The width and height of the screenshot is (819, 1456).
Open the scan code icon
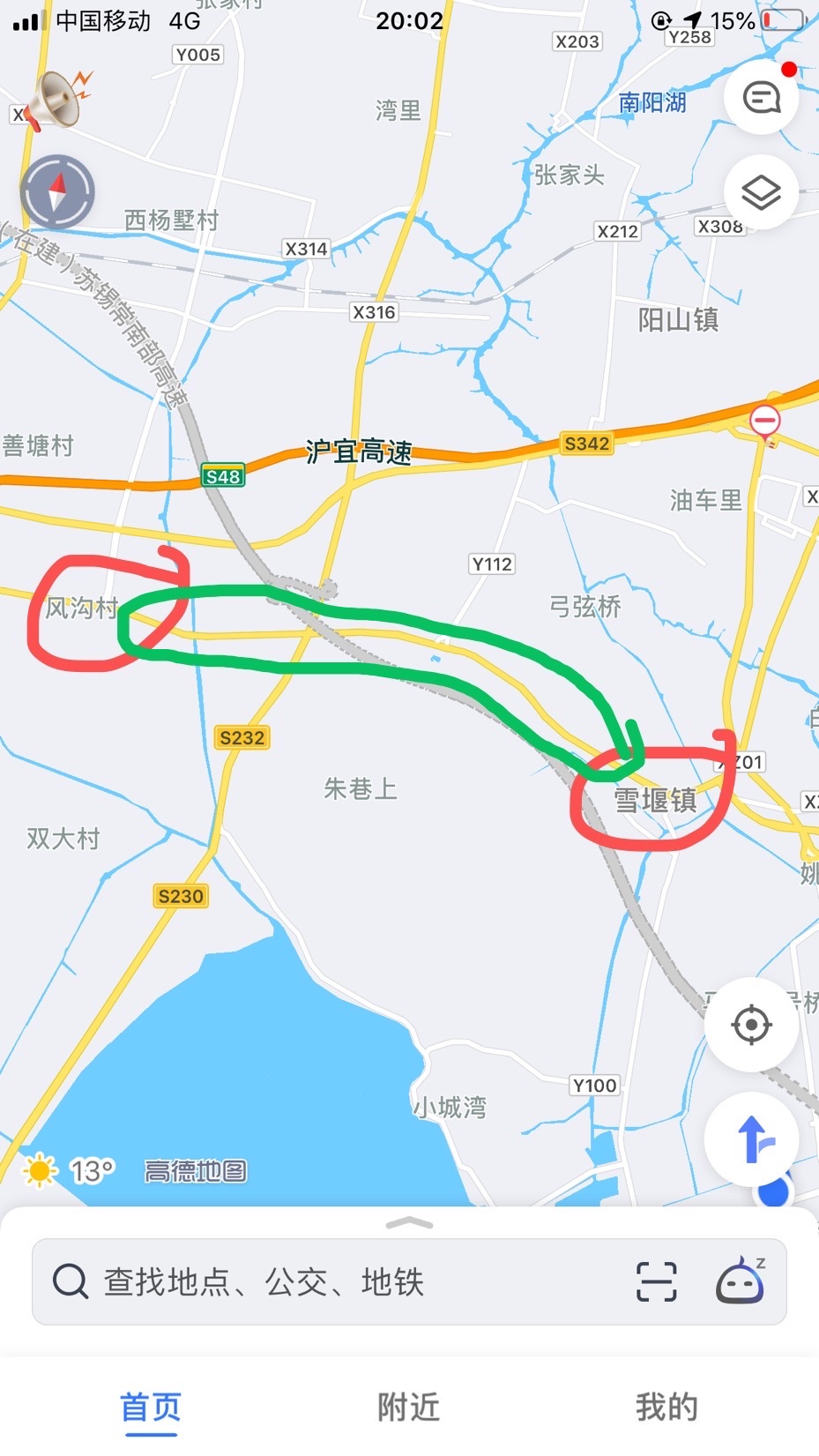point(657,1281)
